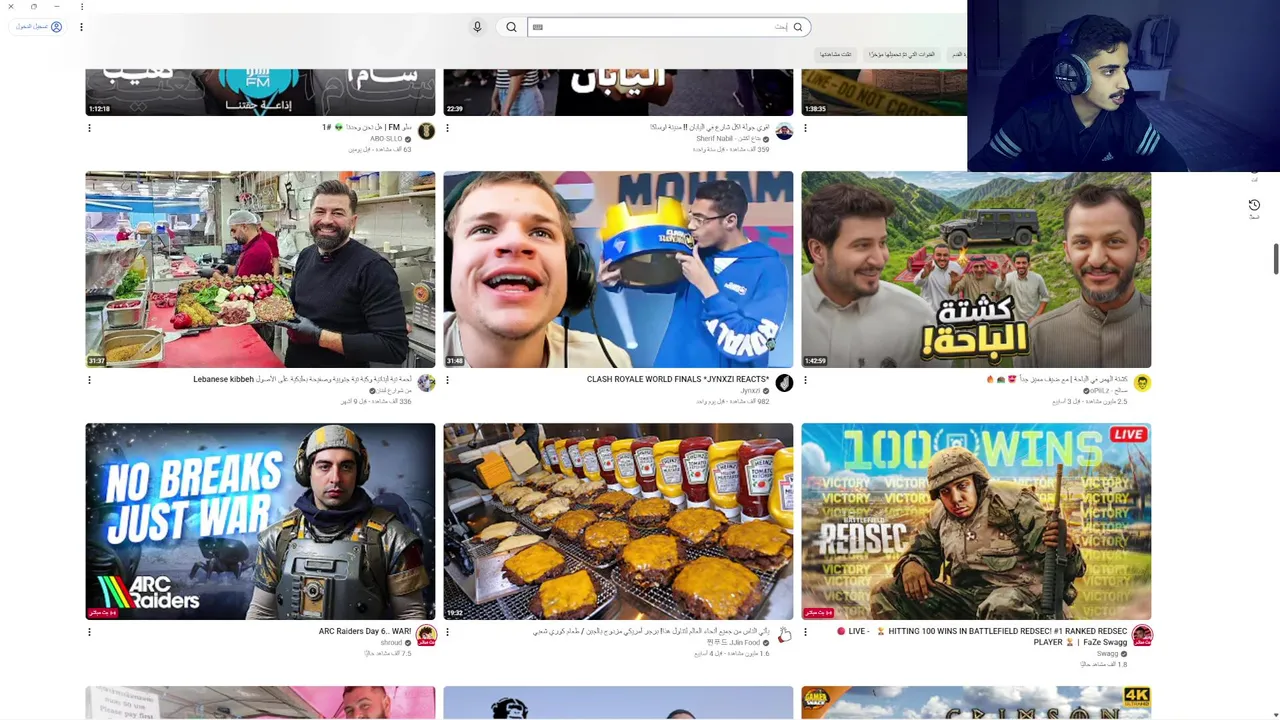Tap the YouTube search box
The height and width of the screenshot is (720, 1280).
click(660, 27)
